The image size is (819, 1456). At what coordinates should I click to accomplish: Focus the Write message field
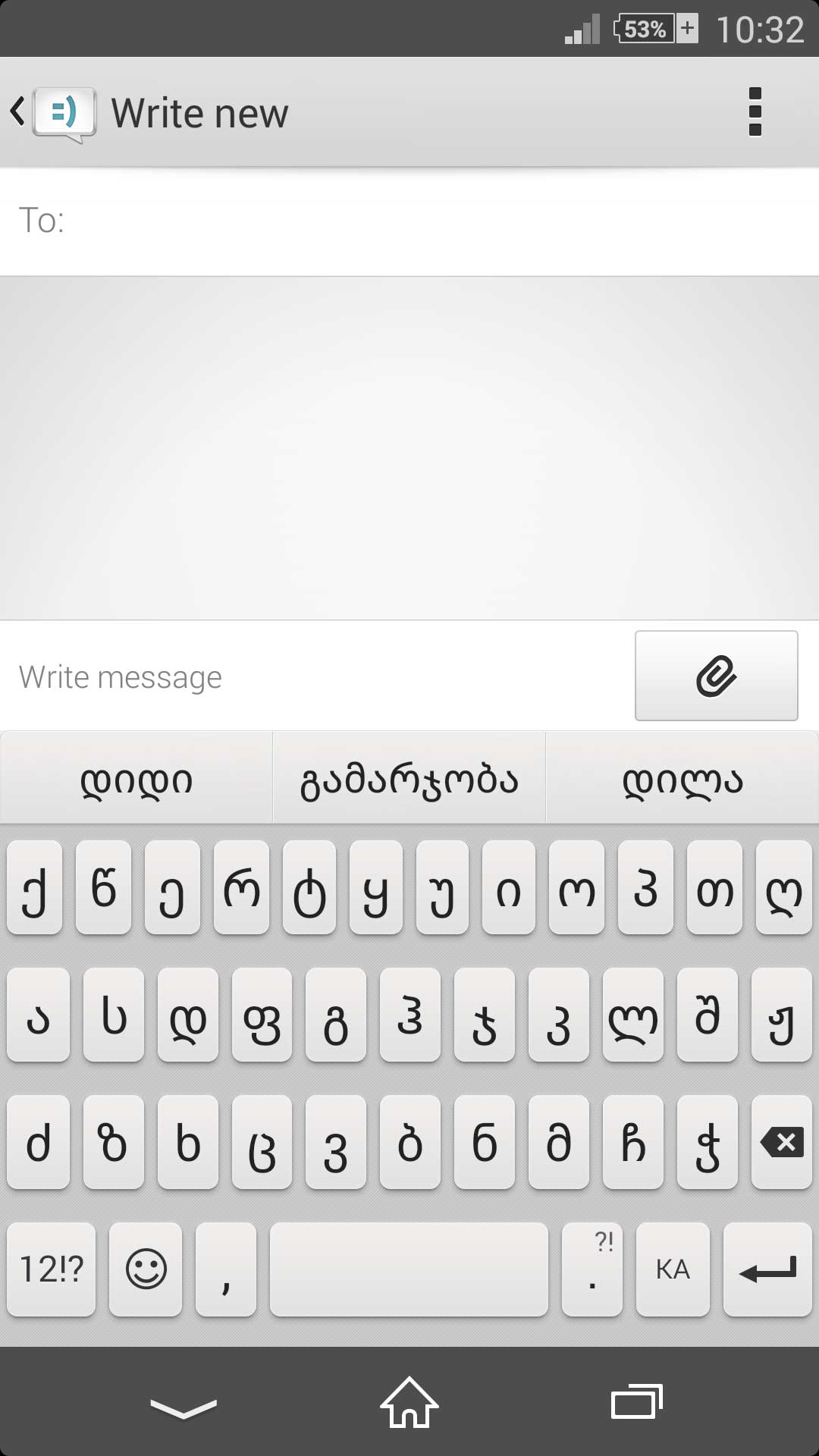point(318,676)
